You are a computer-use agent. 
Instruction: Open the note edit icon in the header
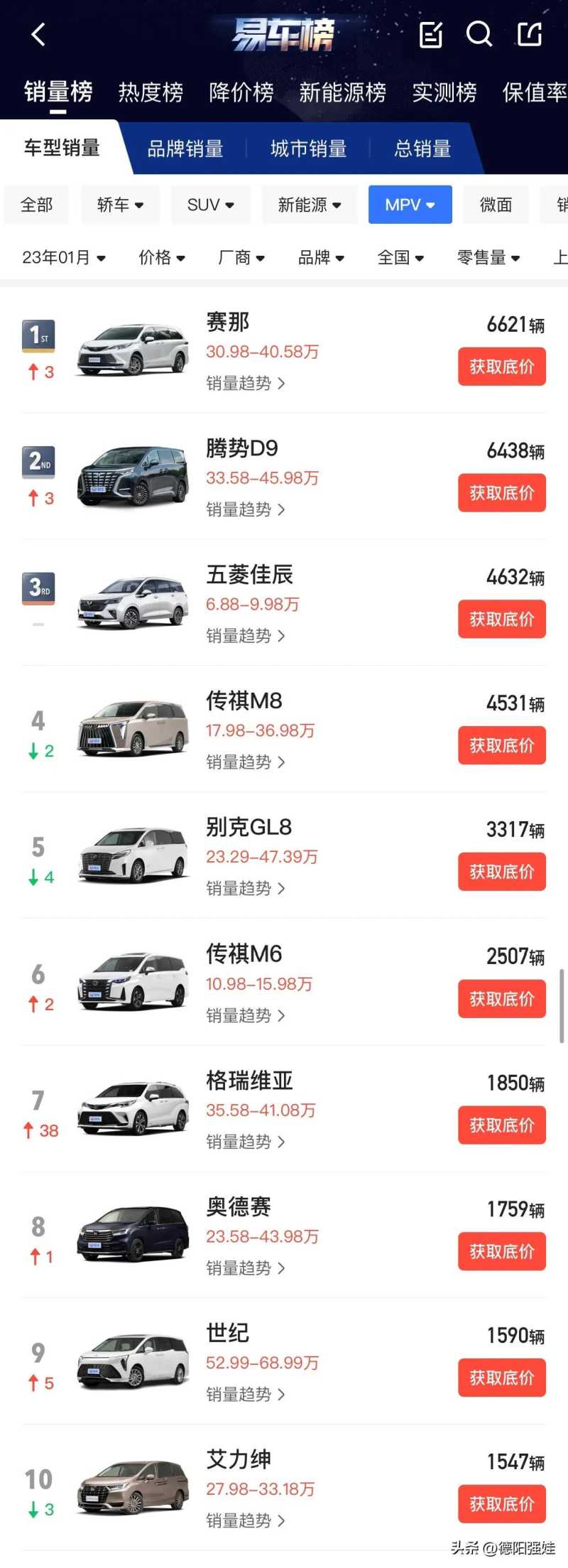pos(431,34)
